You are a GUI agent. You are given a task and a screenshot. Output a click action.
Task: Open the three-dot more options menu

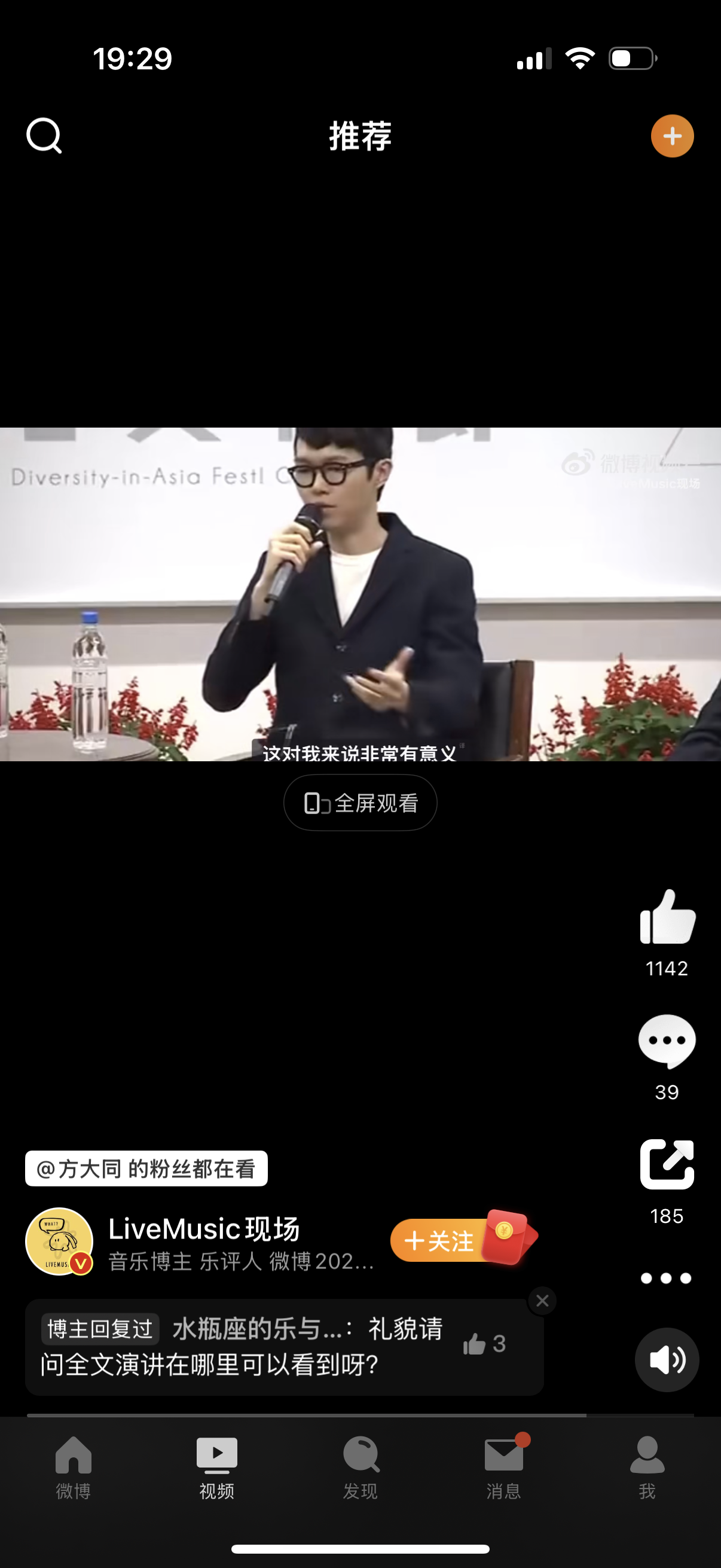(x=666, y=1279)
